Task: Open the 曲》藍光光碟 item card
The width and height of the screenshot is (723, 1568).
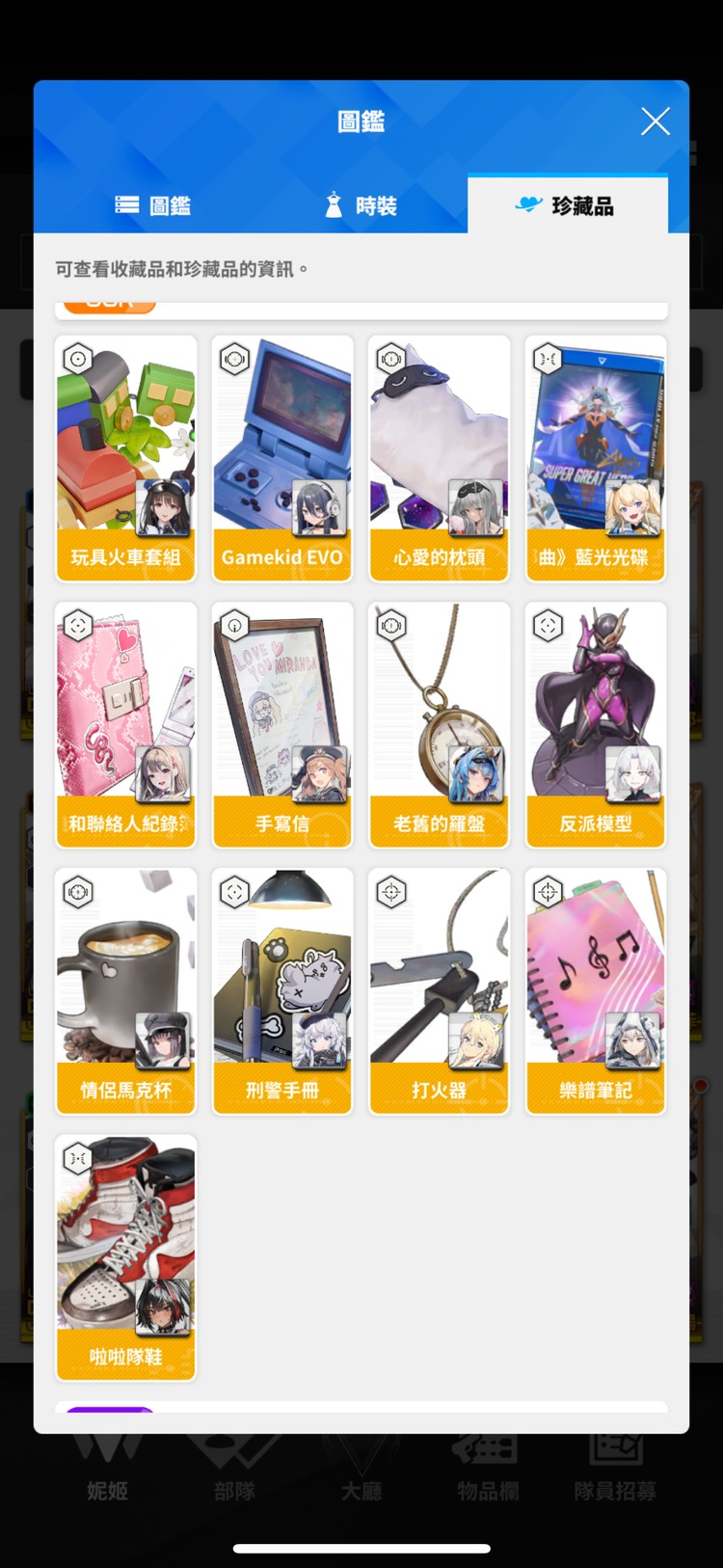Action: click(595, 458)
